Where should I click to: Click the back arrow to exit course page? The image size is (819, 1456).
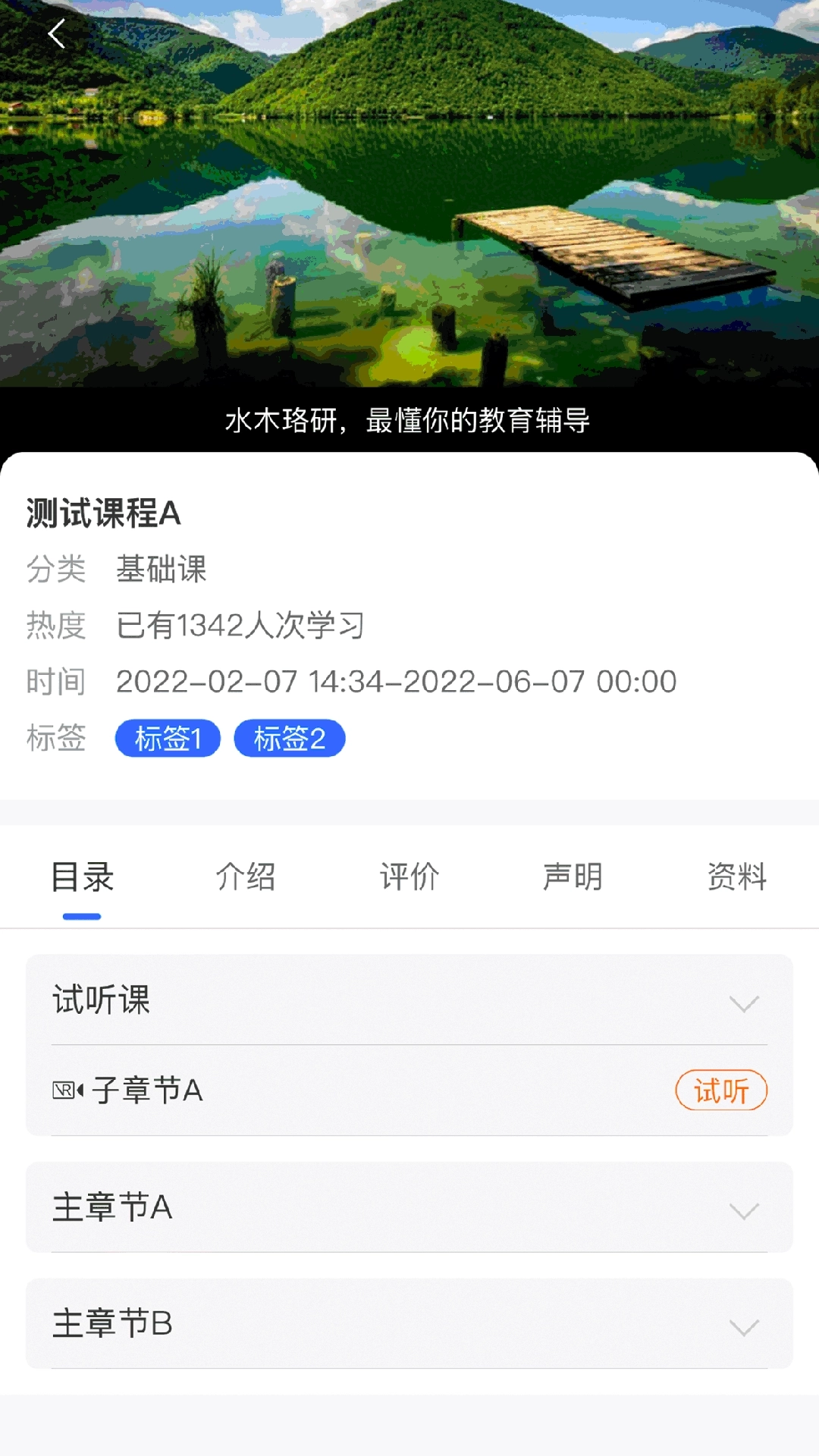pos(57,33)
